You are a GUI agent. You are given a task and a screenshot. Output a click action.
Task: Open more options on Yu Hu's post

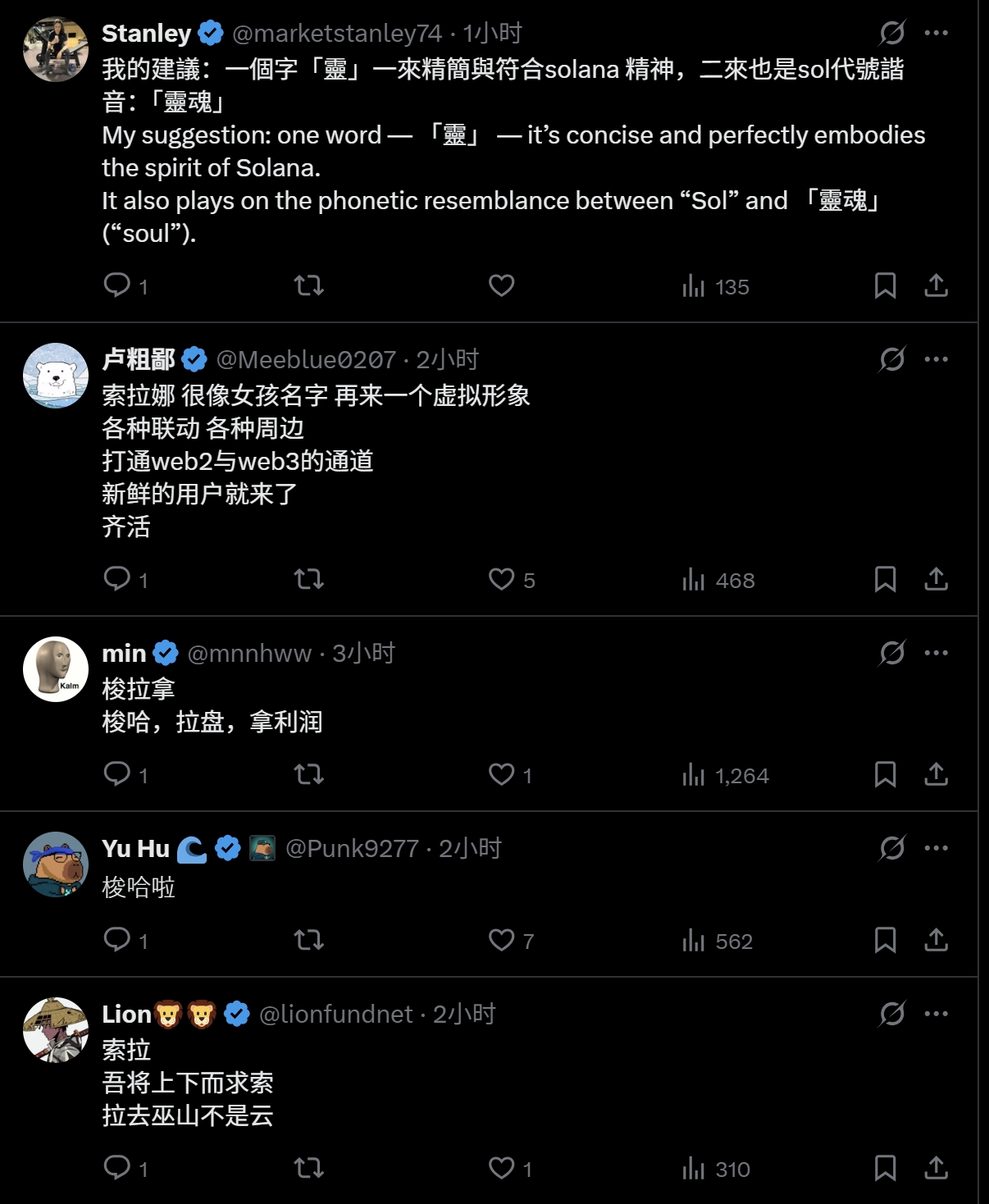click(936, 848)
